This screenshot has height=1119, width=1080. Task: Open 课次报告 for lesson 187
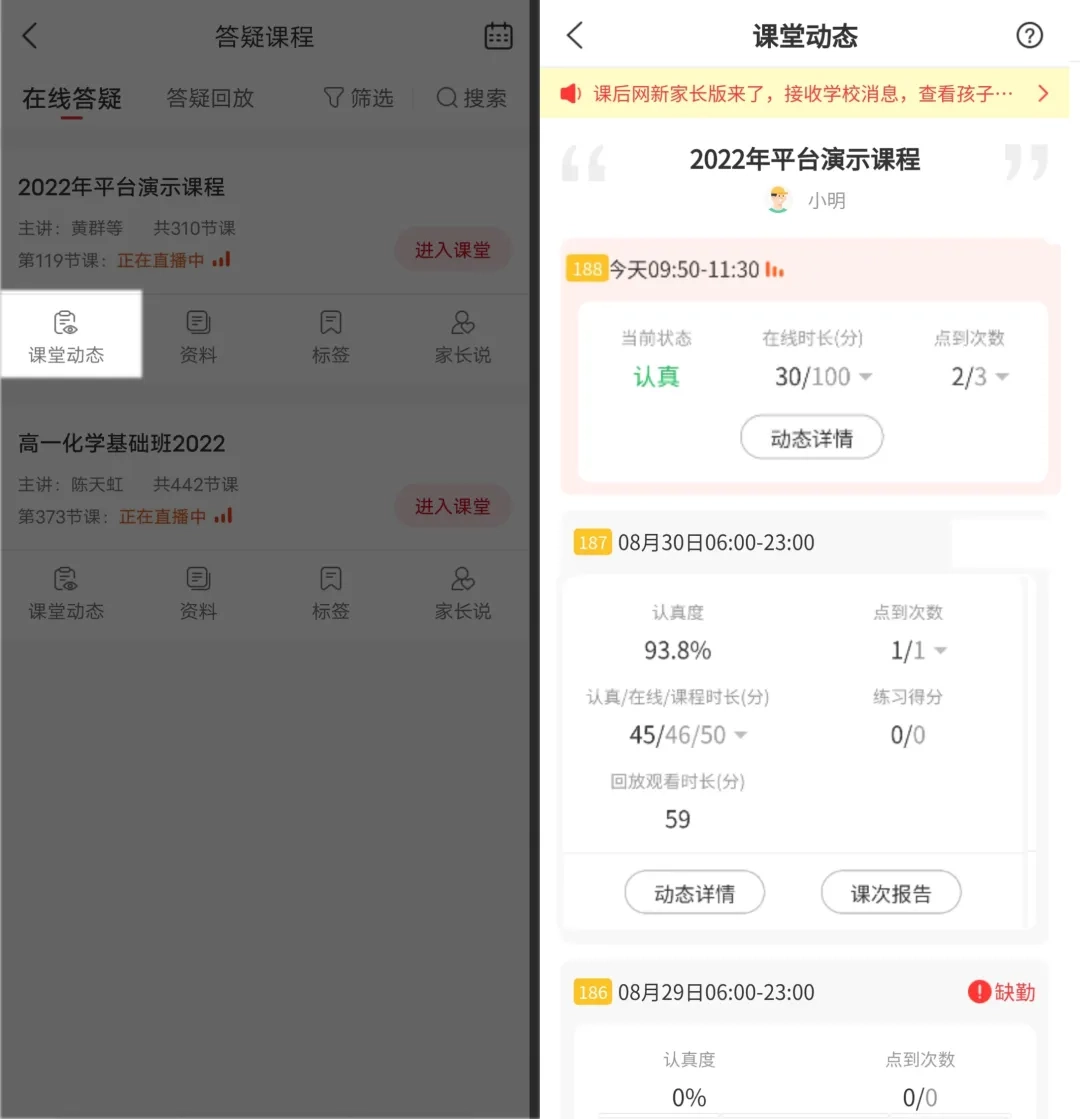coord(890,893)
